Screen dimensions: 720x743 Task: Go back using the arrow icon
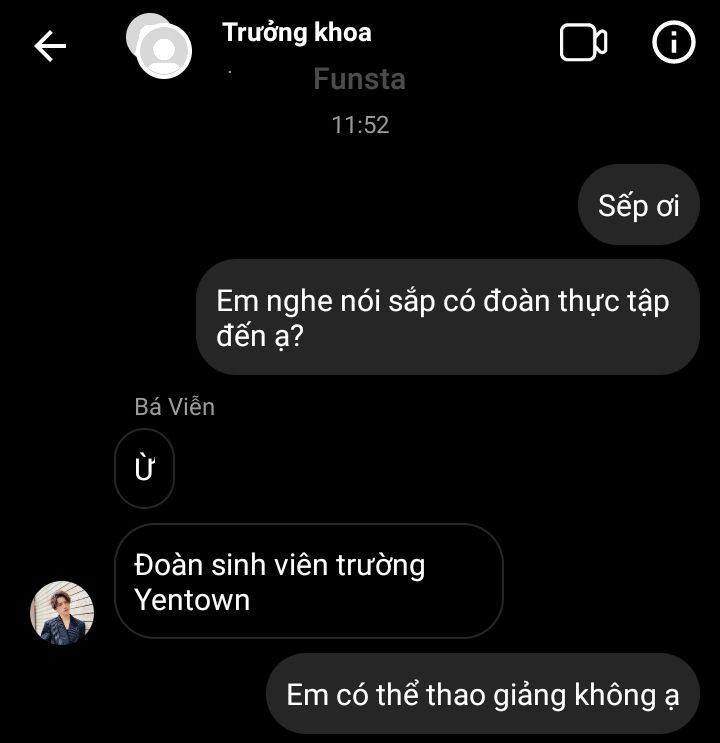coord(50,45)
